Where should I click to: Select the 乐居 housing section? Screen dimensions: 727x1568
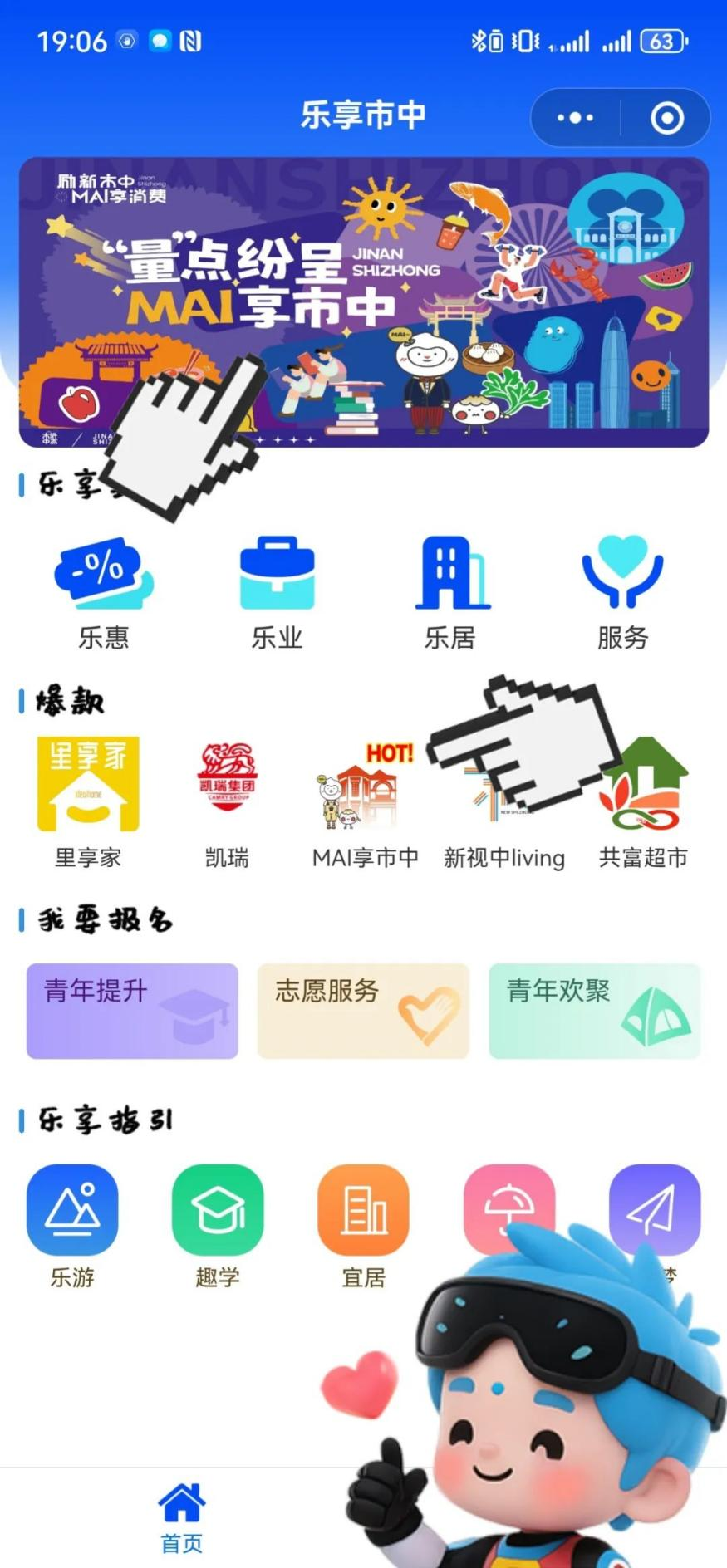449,591
